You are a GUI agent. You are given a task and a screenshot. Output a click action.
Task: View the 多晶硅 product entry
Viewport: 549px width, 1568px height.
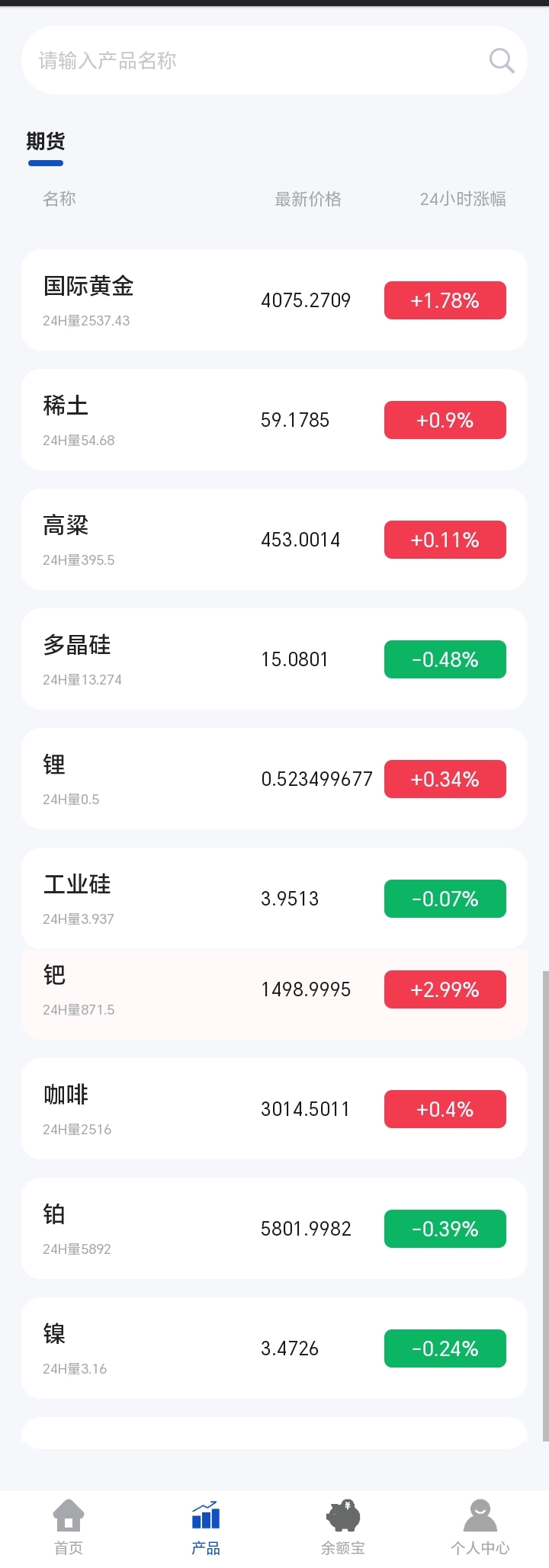tap(274, 659)
